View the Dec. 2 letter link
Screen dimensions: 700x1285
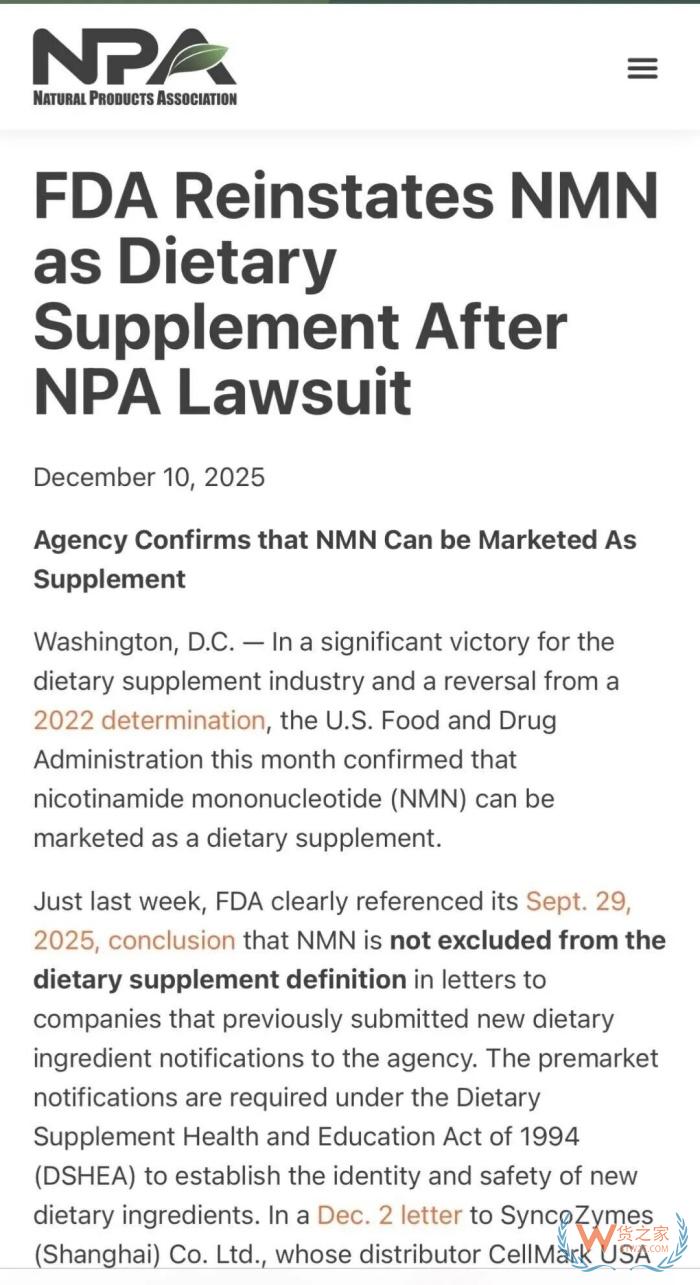(389, 1215)
